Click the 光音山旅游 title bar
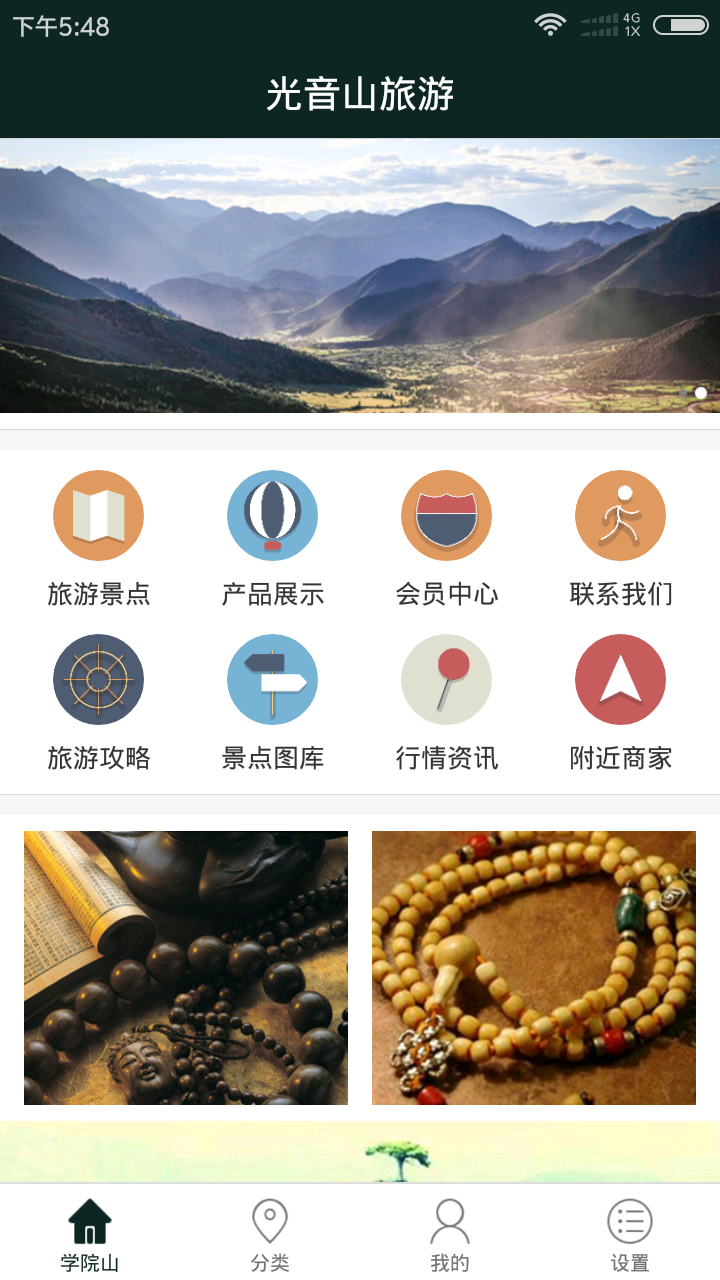Screen dimensions: 720x1280 coord(360,91)
